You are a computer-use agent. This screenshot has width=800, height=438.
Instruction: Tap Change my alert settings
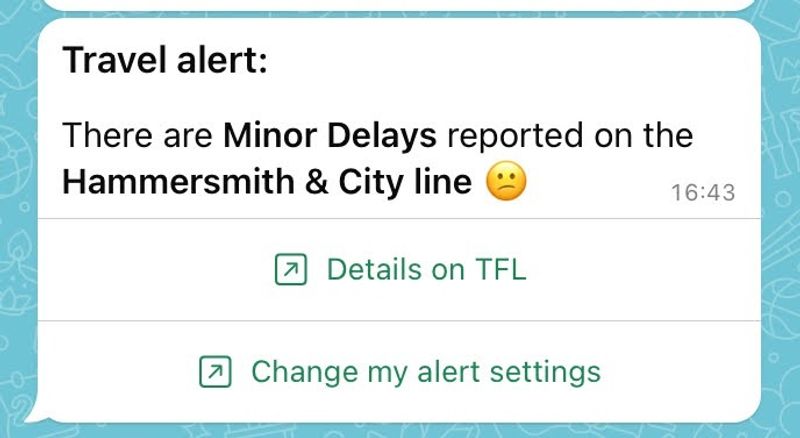coord(400,372)
